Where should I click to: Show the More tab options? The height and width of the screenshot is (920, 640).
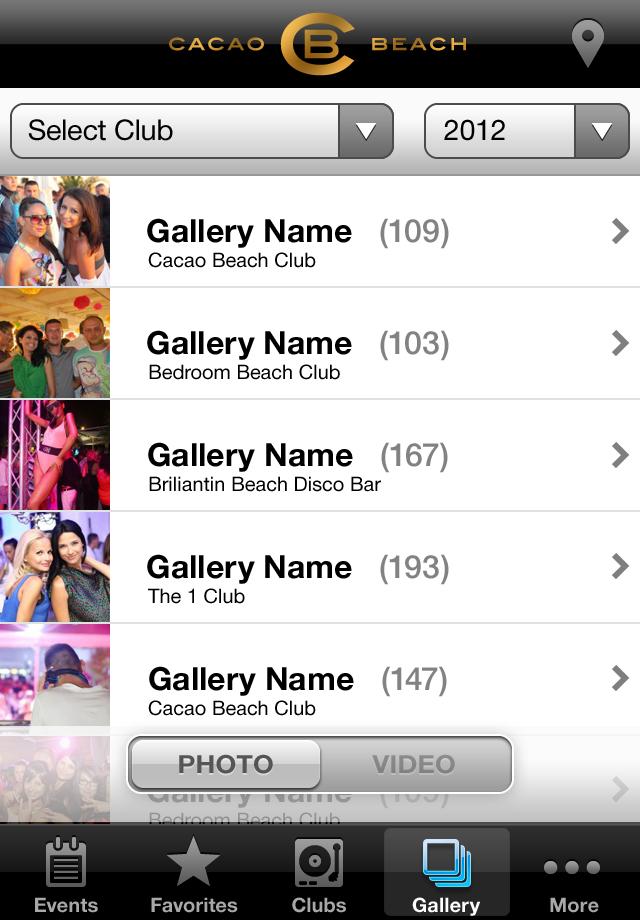(573, 874)
